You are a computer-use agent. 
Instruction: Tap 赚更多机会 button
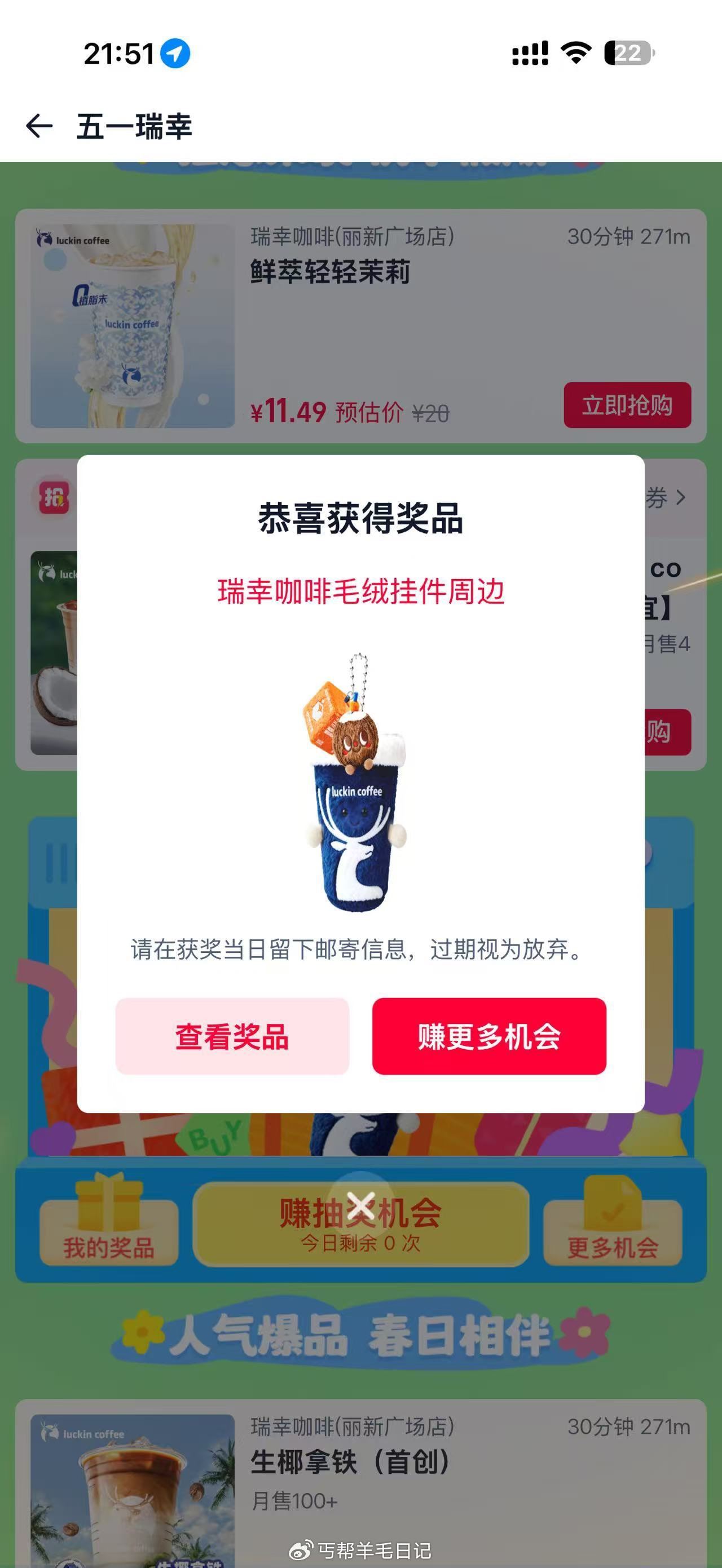click(x=489, y=1037)
